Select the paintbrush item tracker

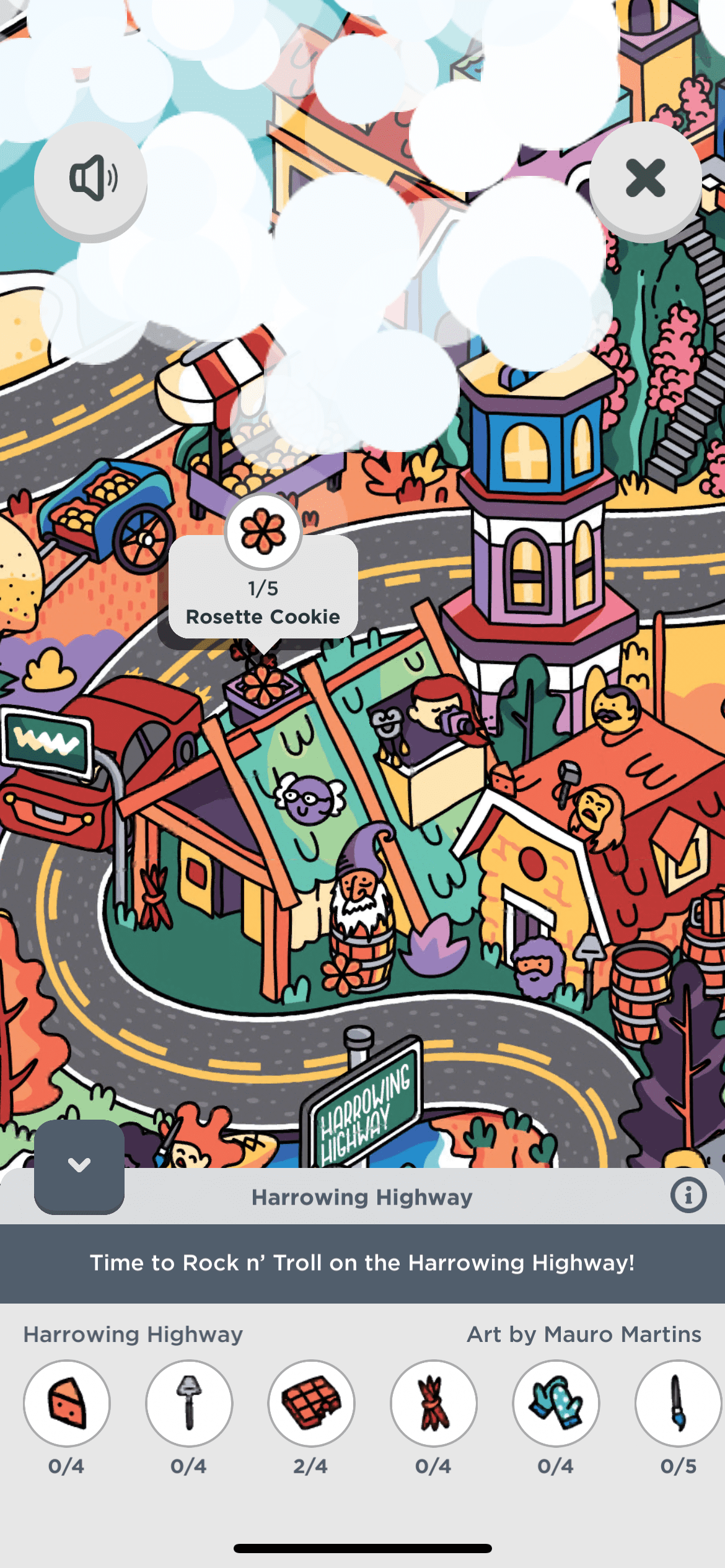(x=678, y=1403)
